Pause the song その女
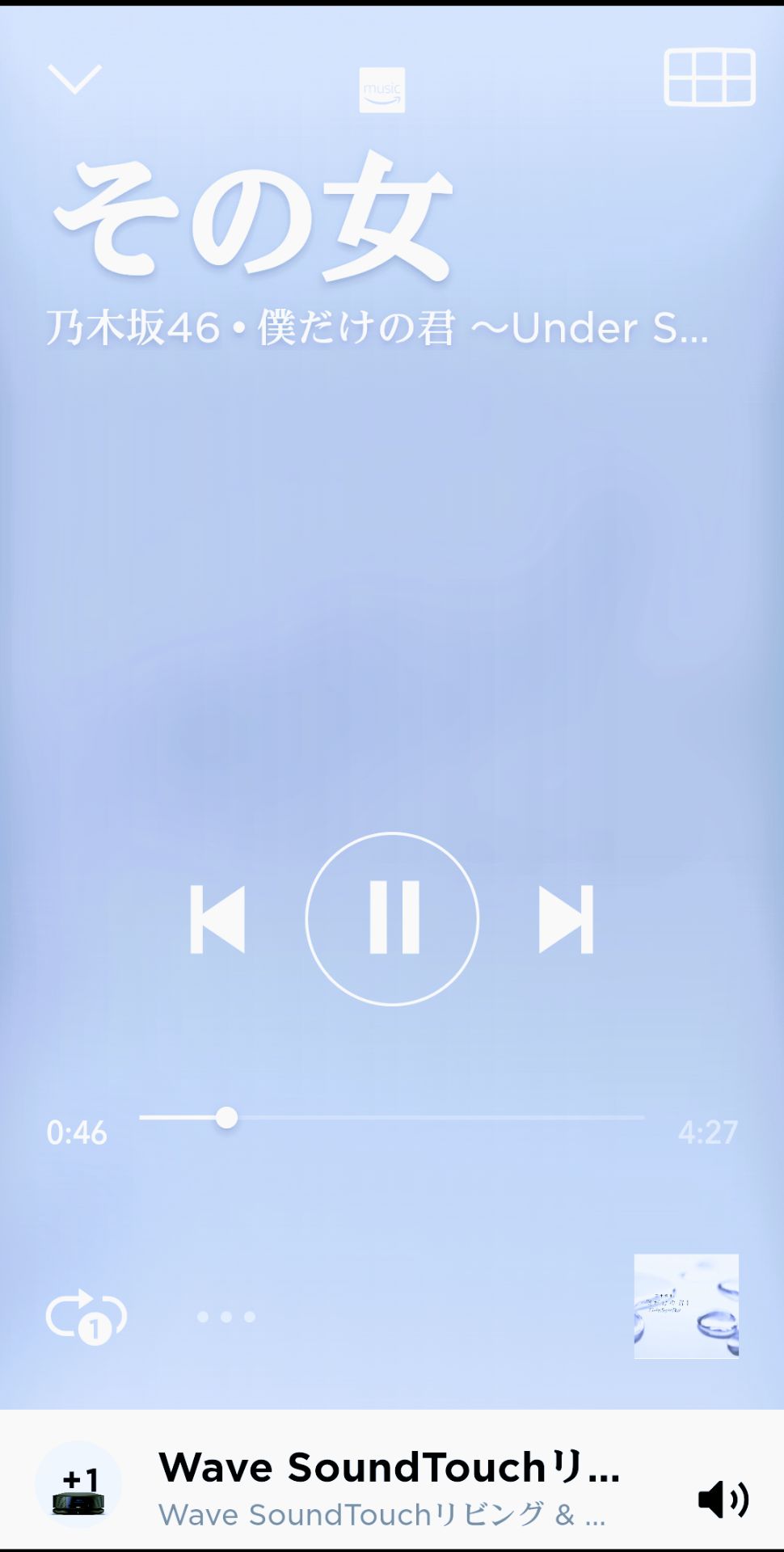784x1552 pixels. pyautogui.click(x=393, y=920)
